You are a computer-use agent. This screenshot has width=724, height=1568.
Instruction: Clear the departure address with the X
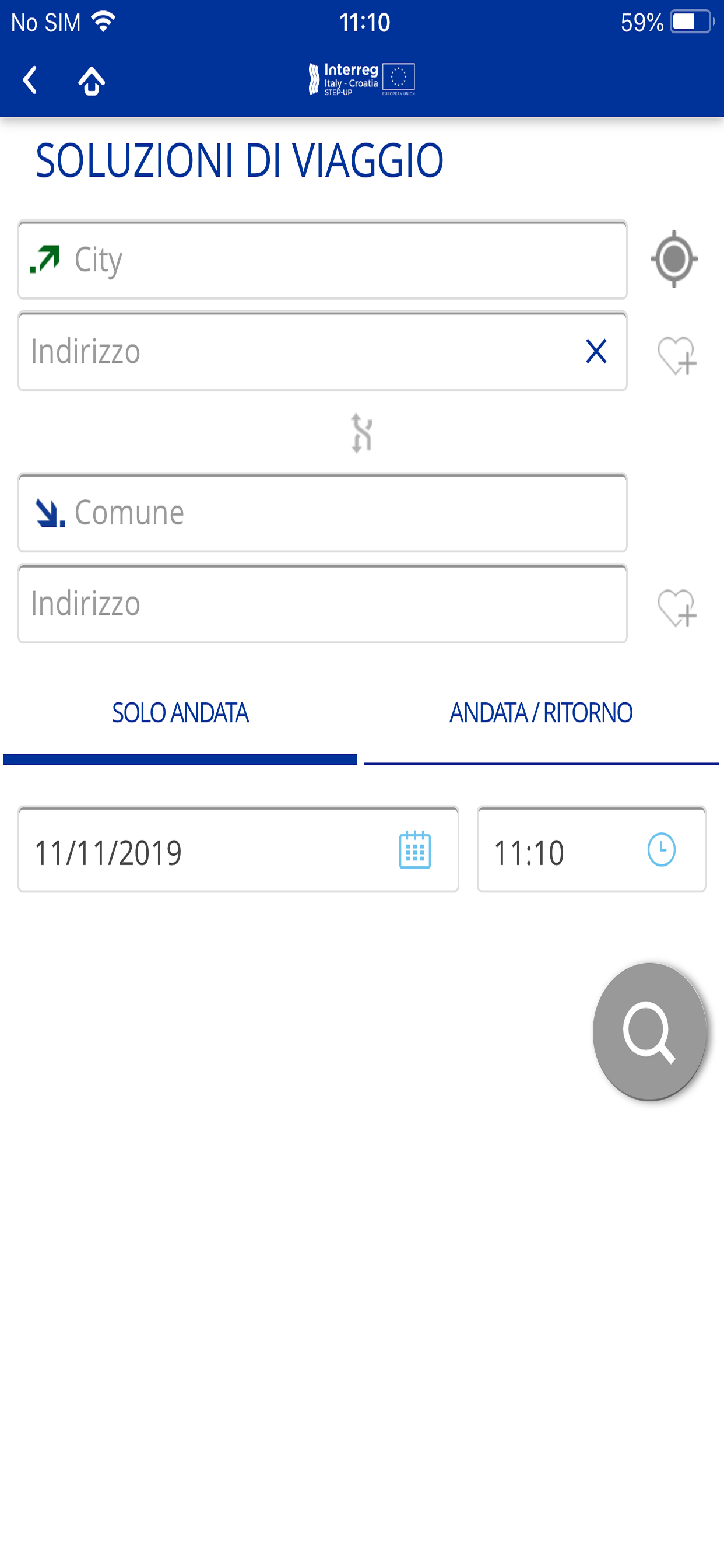pos(596,351)
